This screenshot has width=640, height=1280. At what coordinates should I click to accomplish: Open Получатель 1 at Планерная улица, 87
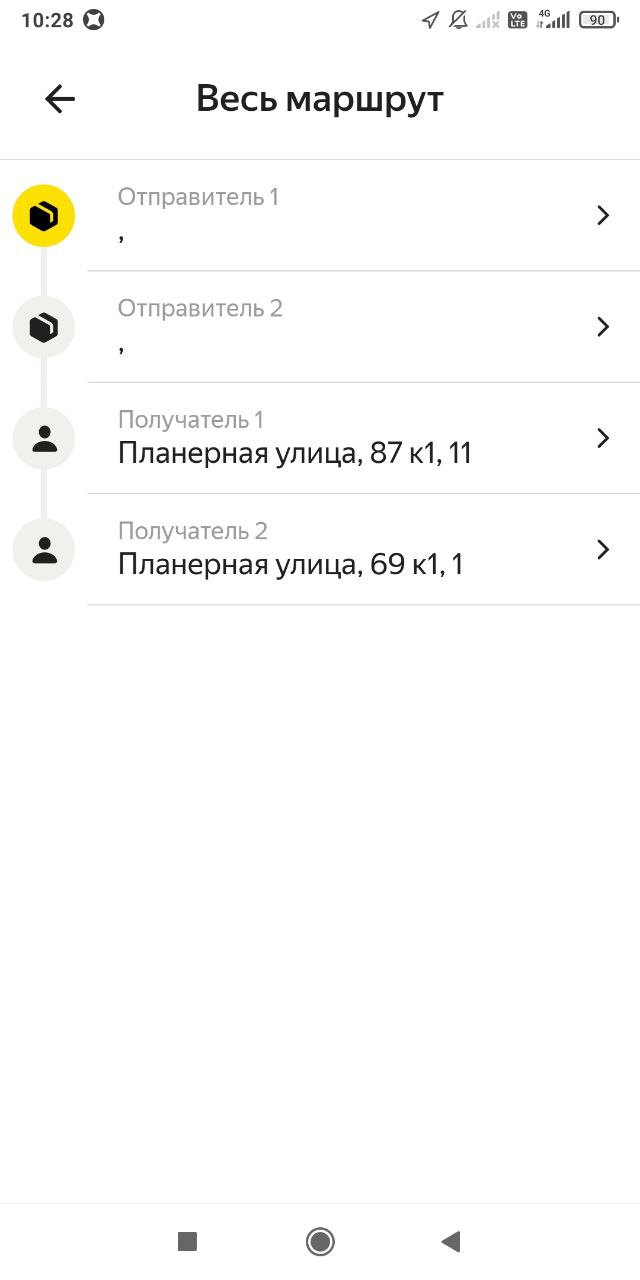tap(360, 438)
